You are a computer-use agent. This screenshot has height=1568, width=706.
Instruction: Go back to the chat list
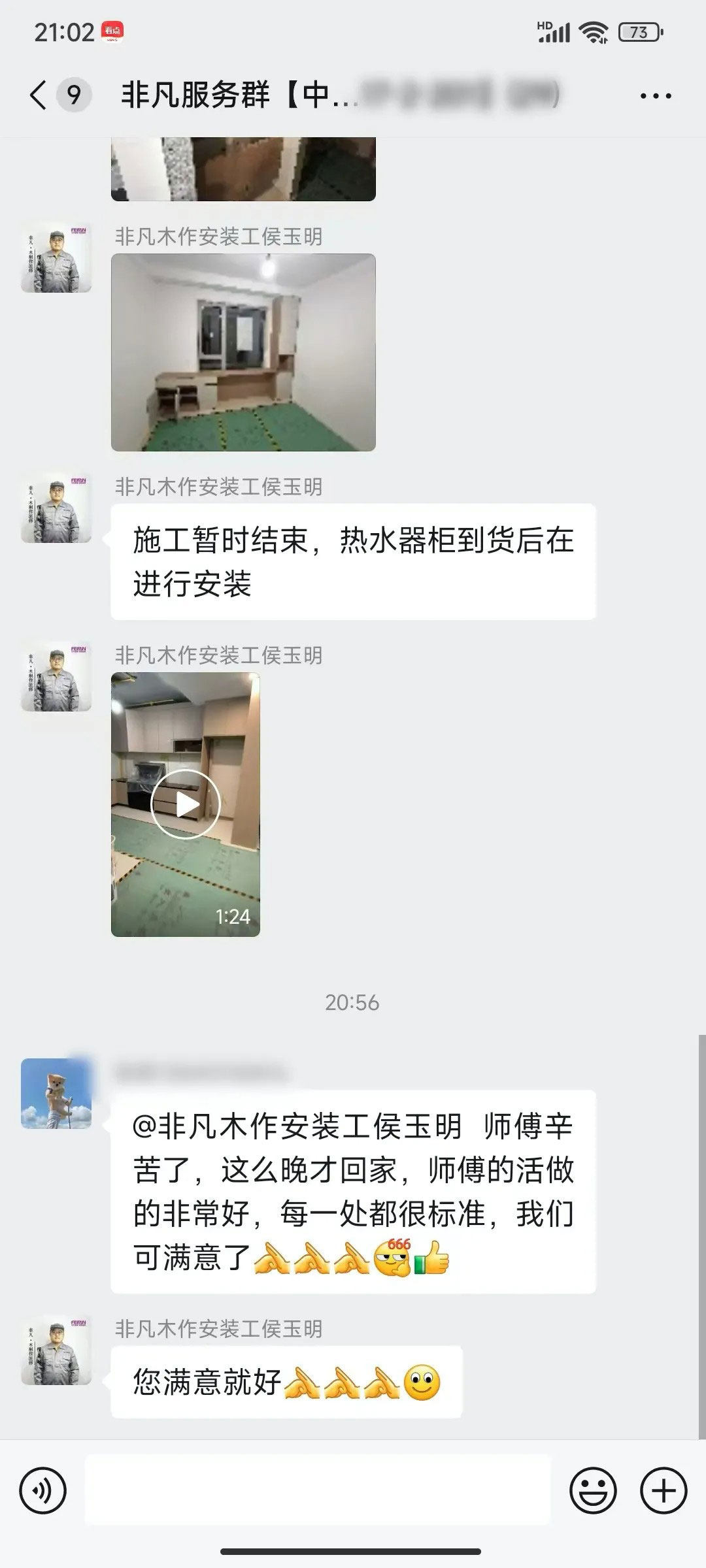click(x=39, y=95)
